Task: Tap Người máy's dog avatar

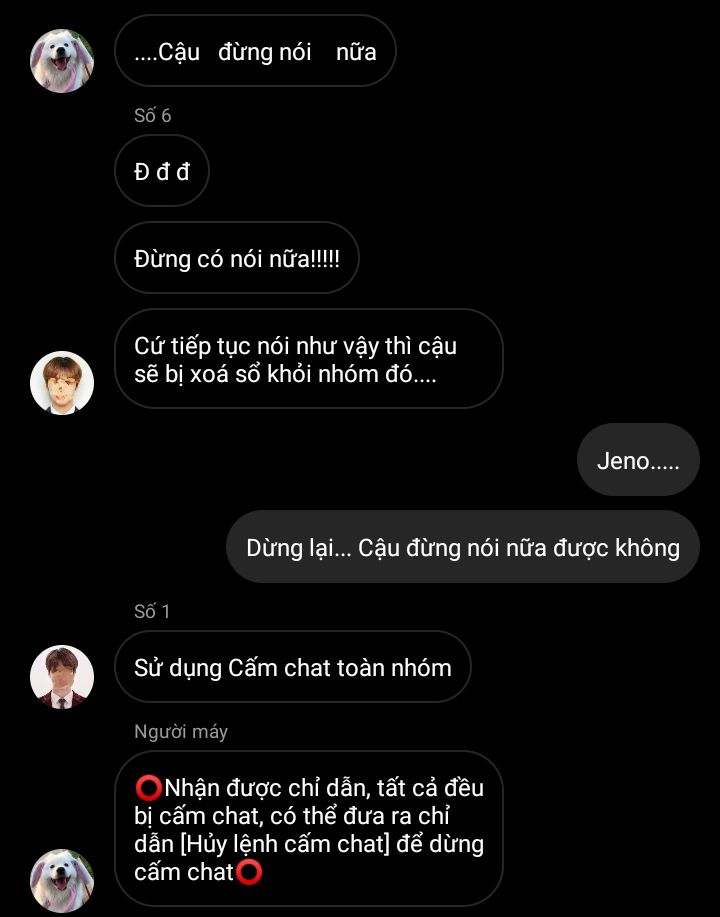Action: [62, 880]
